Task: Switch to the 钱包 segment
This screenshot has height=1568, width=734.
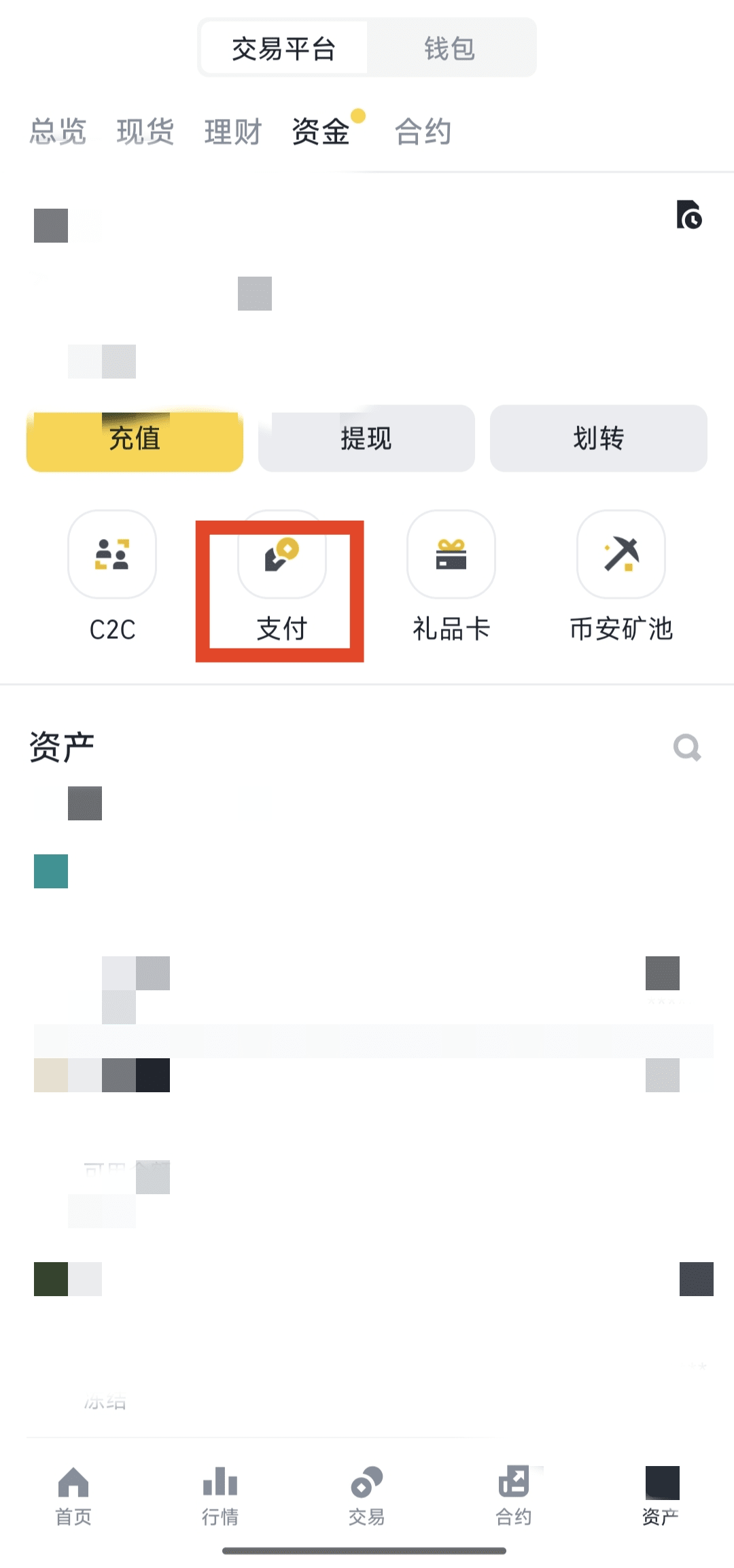Action: pyautogui.click(x=450, y=48)
